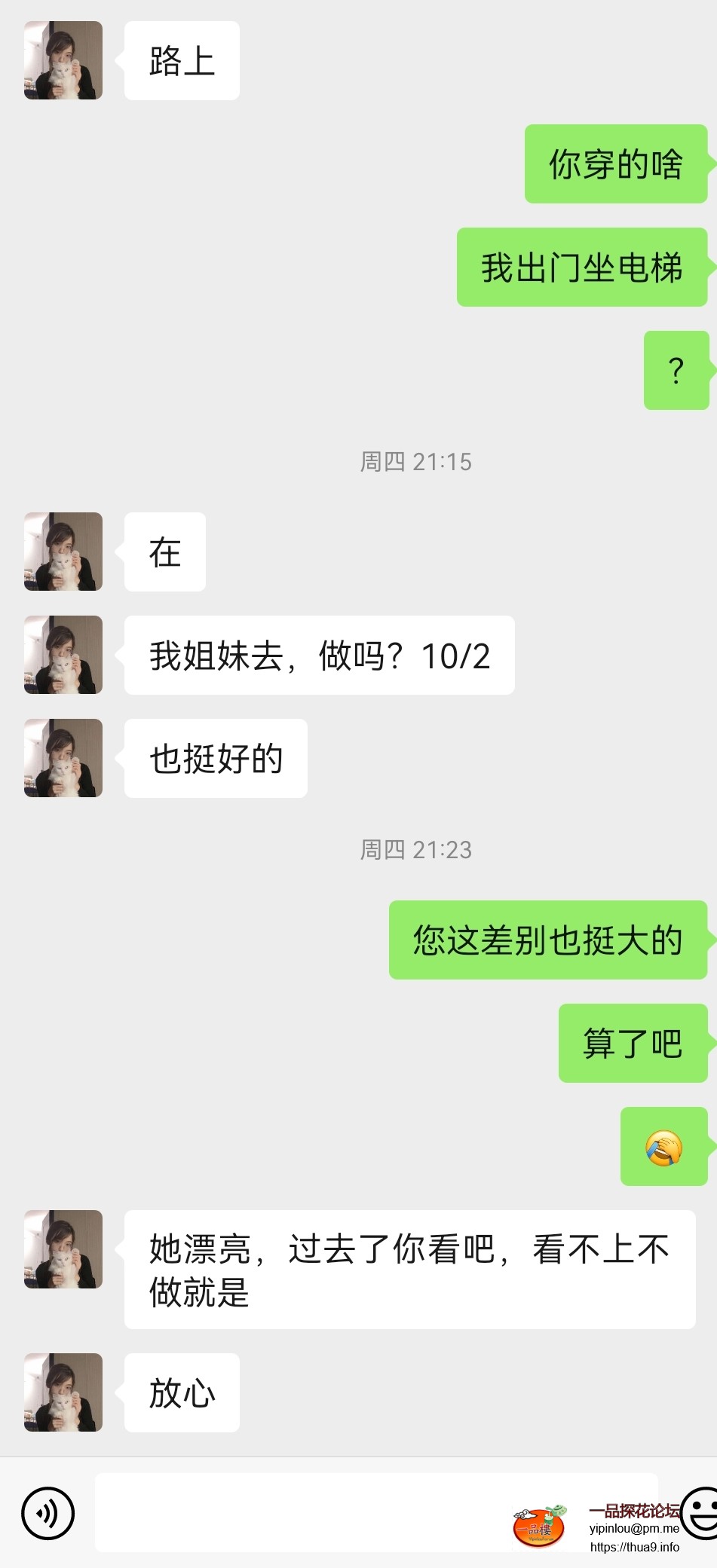The width and height of the screenshot is (717, 1568).
Task: Open profile from avatar beside 也挺好的
Action: tap(63, 758)
